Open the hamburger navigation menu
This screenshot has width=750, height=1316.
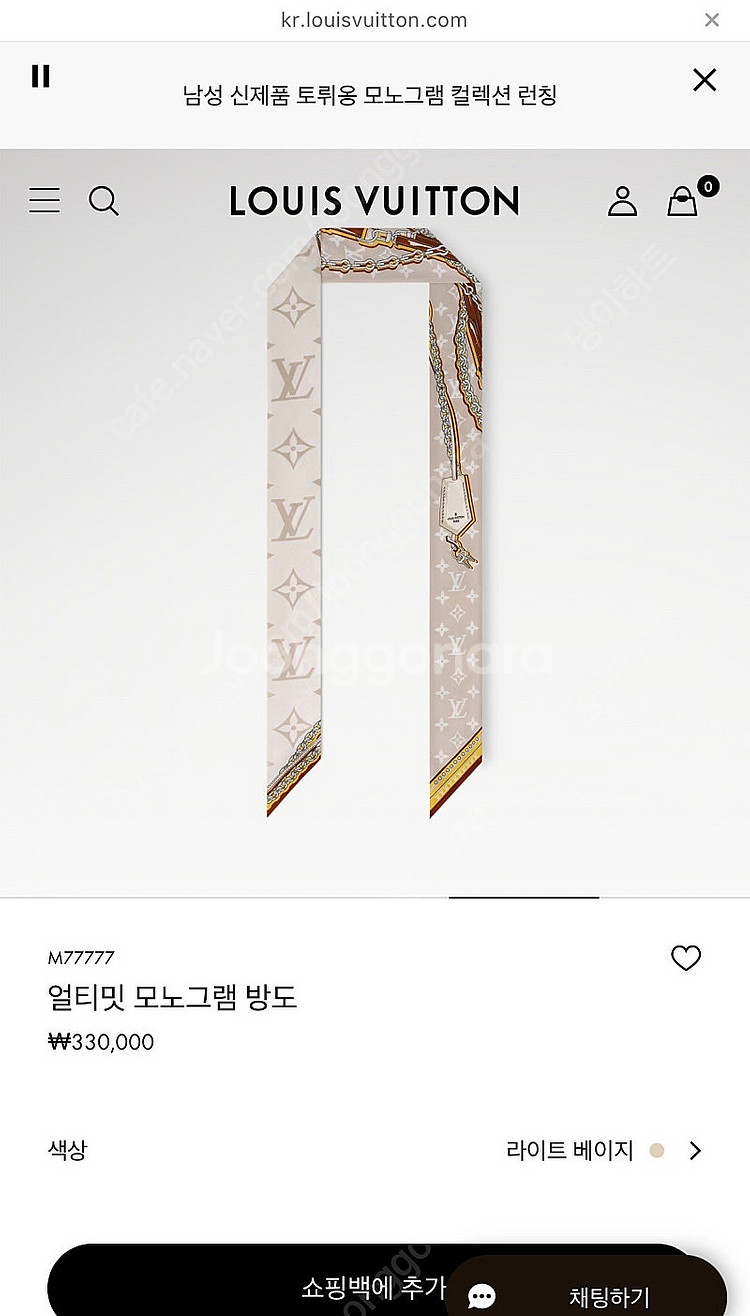44,201
